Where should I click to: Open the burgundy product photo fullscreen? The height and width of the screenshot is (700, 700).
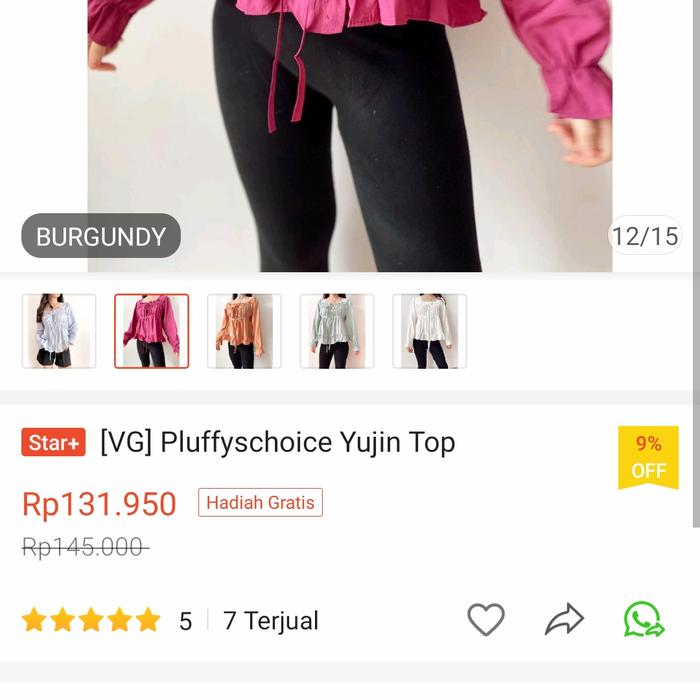(350, 130)
